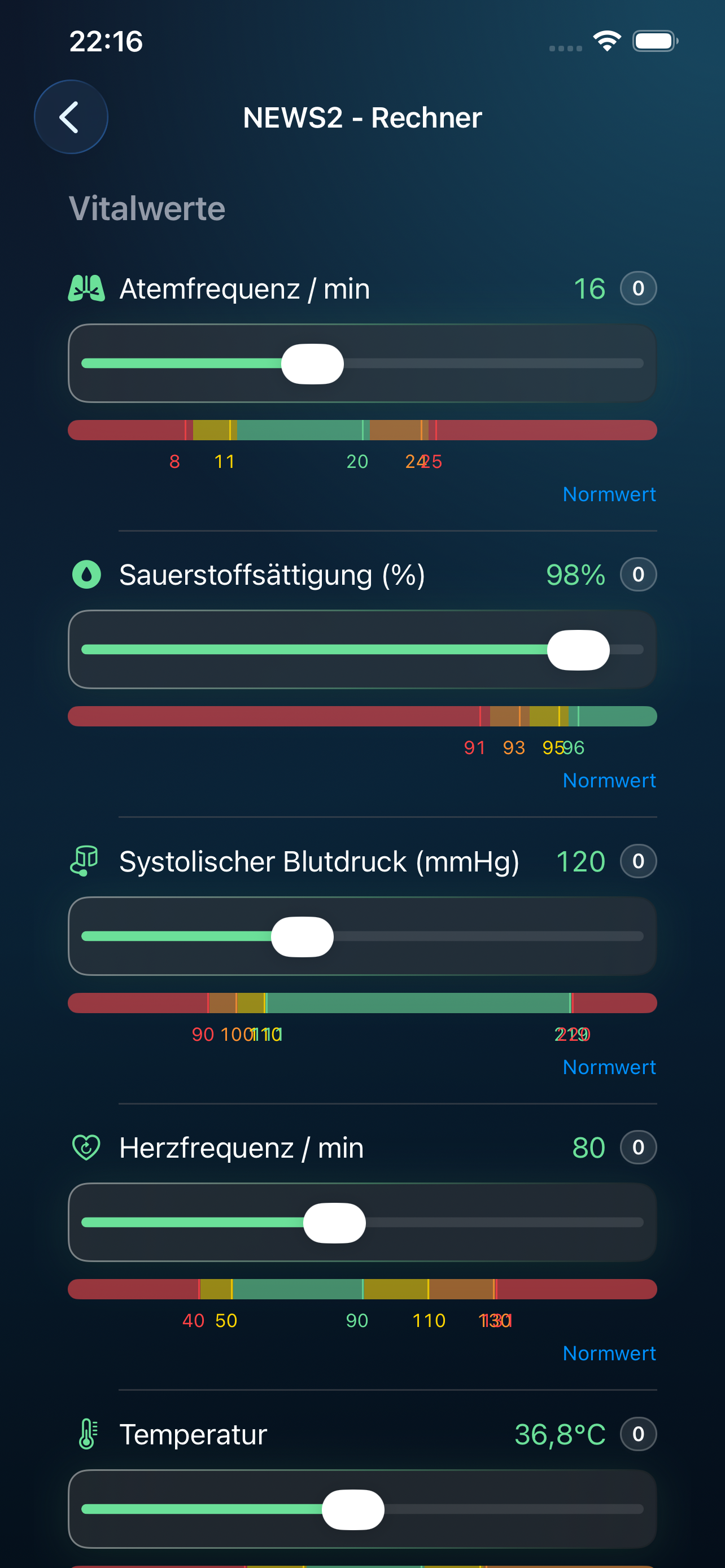The image size is (725, 1568).
Task: Tap the Temperatur slider handle
Action: click(x=353, y=1509)
